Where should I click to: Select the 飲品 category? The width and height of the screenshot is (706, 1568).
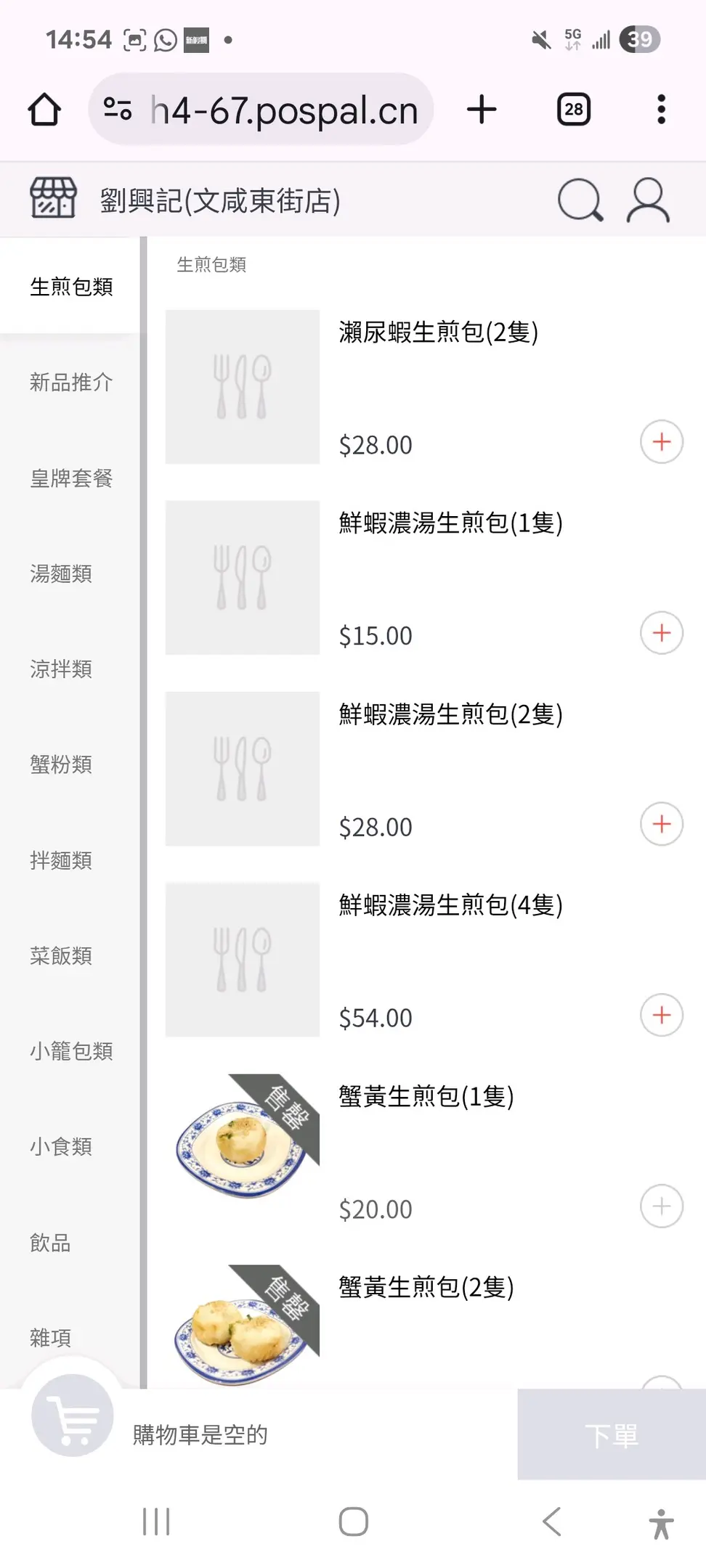click(x=50, y=1243)
